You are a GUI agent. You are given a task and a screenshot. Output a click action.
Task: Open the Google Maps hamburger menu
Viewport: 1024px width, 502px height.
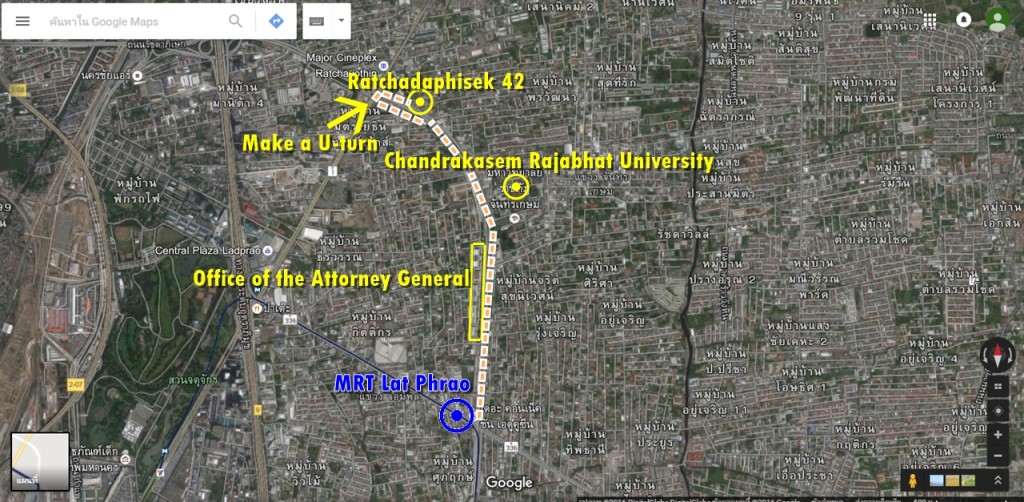point(22,21)
